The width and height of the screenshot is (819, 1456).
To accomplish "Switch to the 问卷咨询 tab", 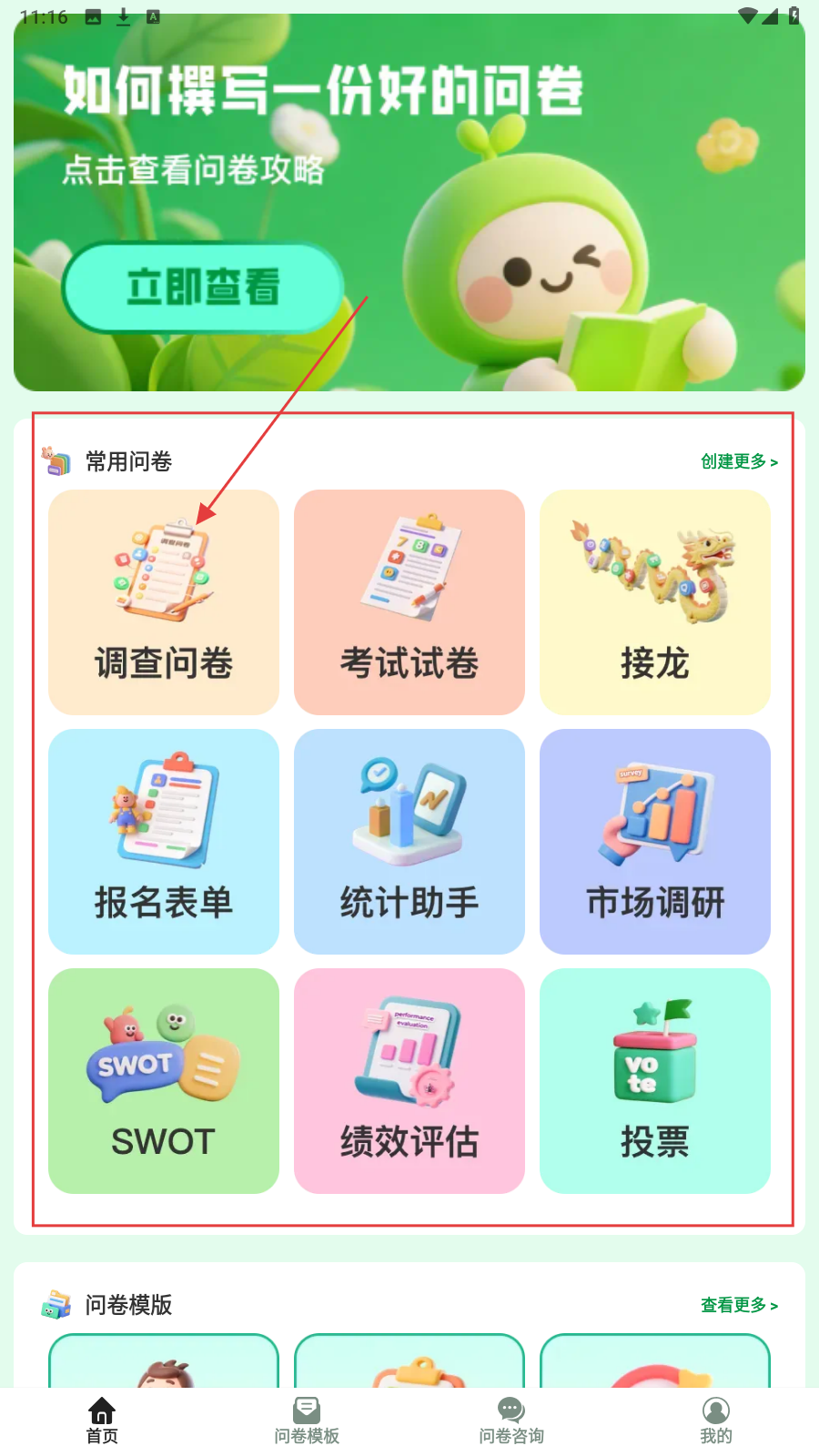I will (x=511, y=1421).
